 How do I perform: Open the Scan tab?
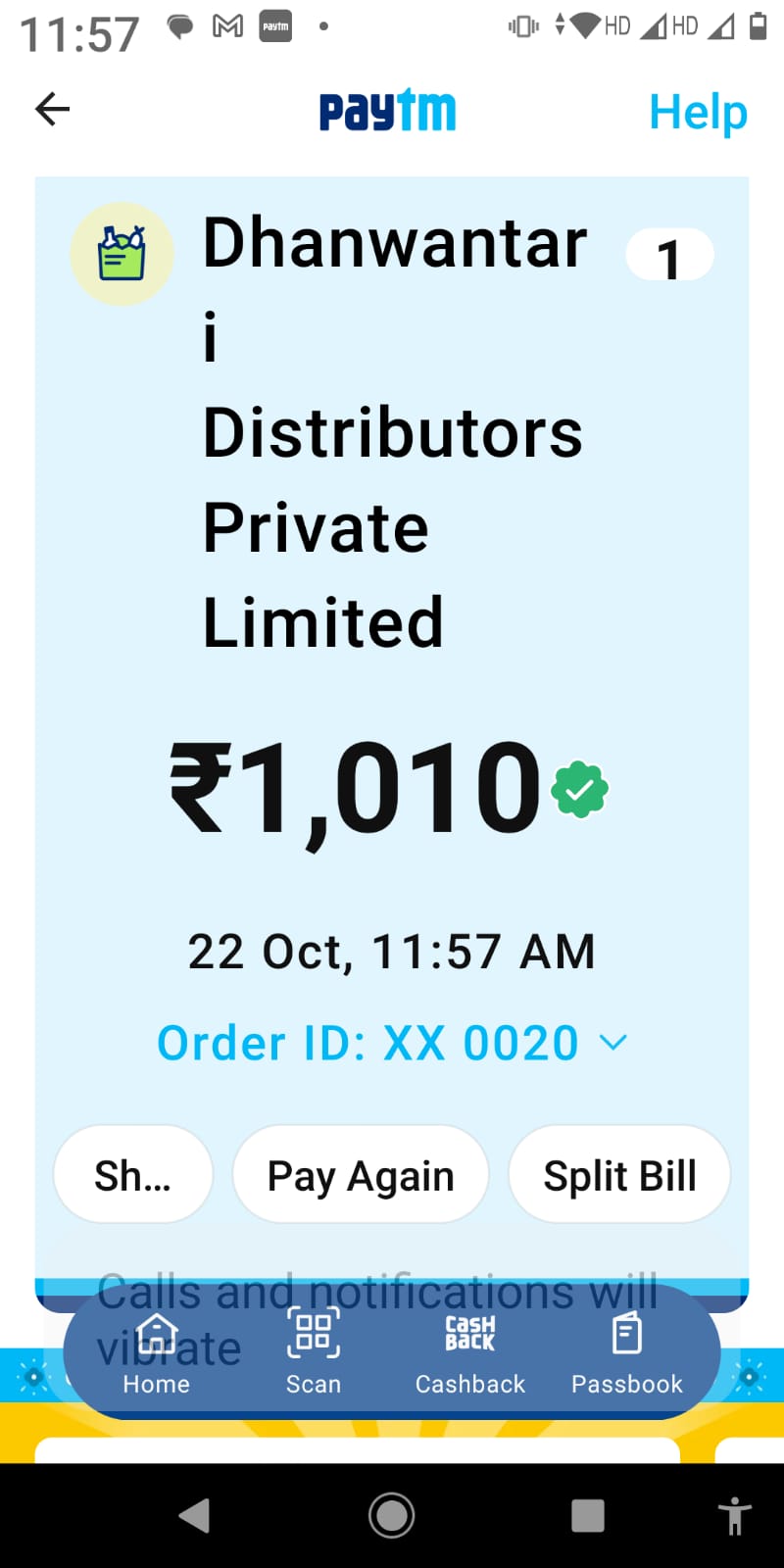(x=314, y=1352)
